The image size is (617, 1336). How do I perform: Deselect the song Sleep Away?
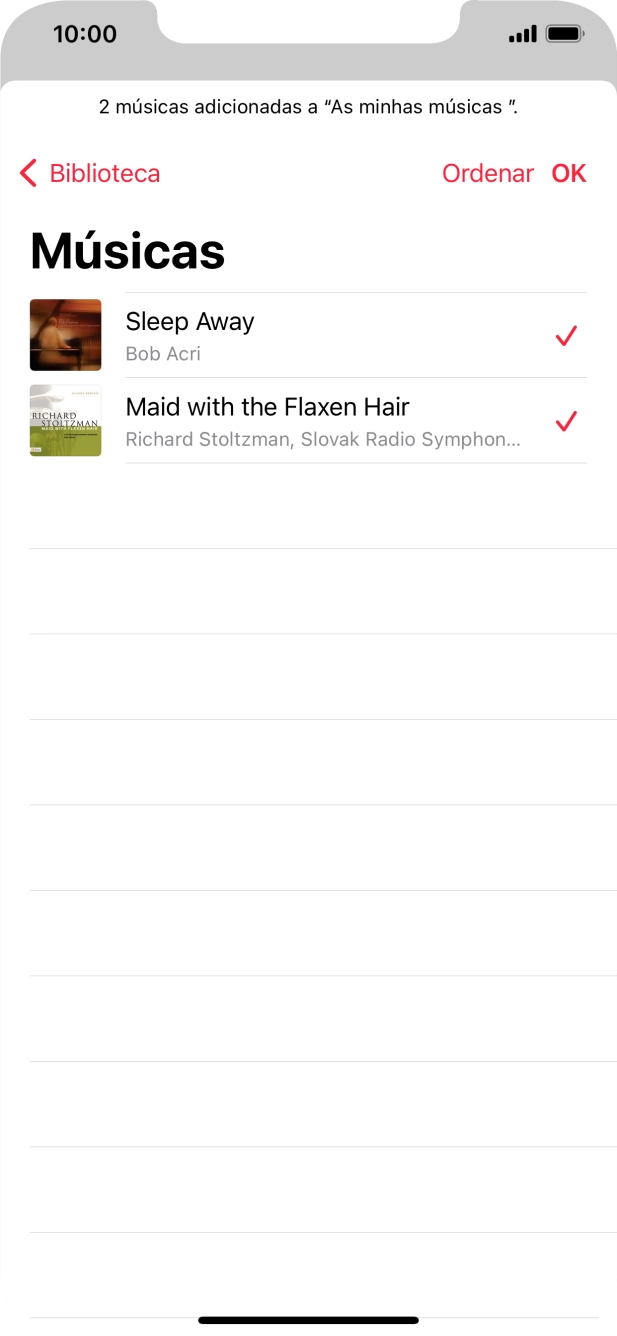coord(566,336)
